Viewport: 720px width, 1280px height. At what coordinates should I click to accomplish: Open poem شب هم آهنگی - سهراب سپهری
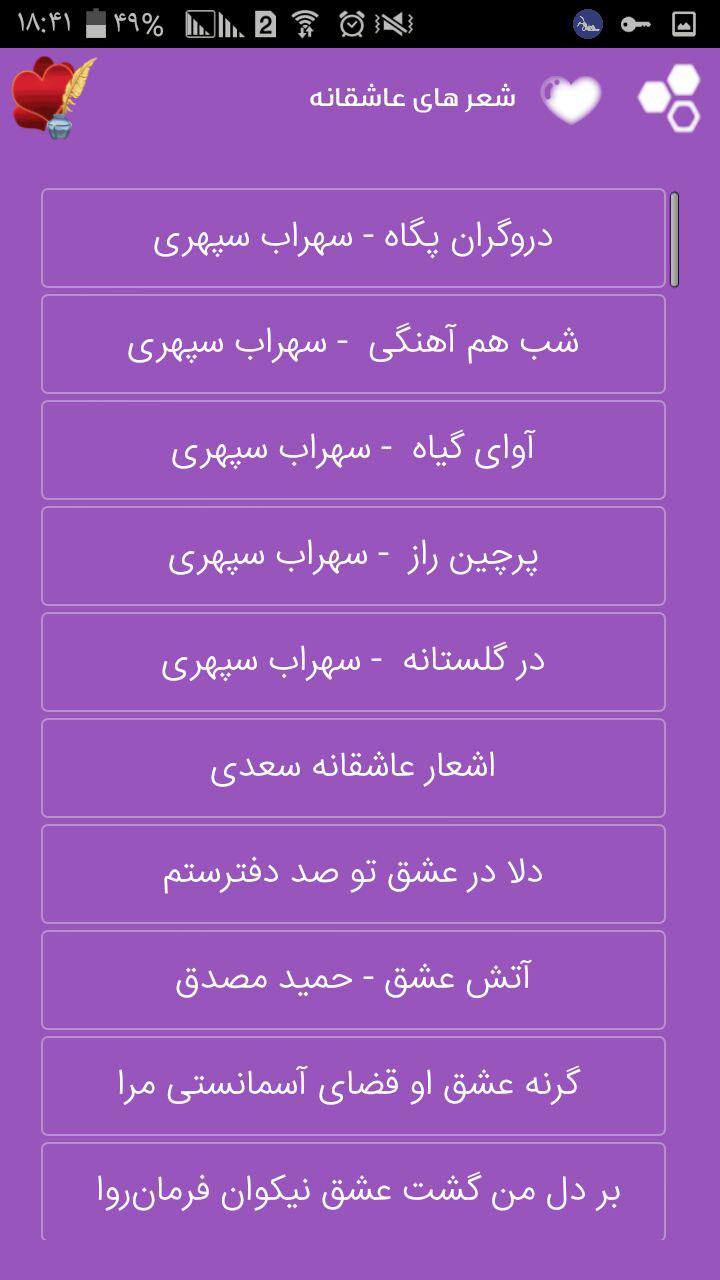353,344
